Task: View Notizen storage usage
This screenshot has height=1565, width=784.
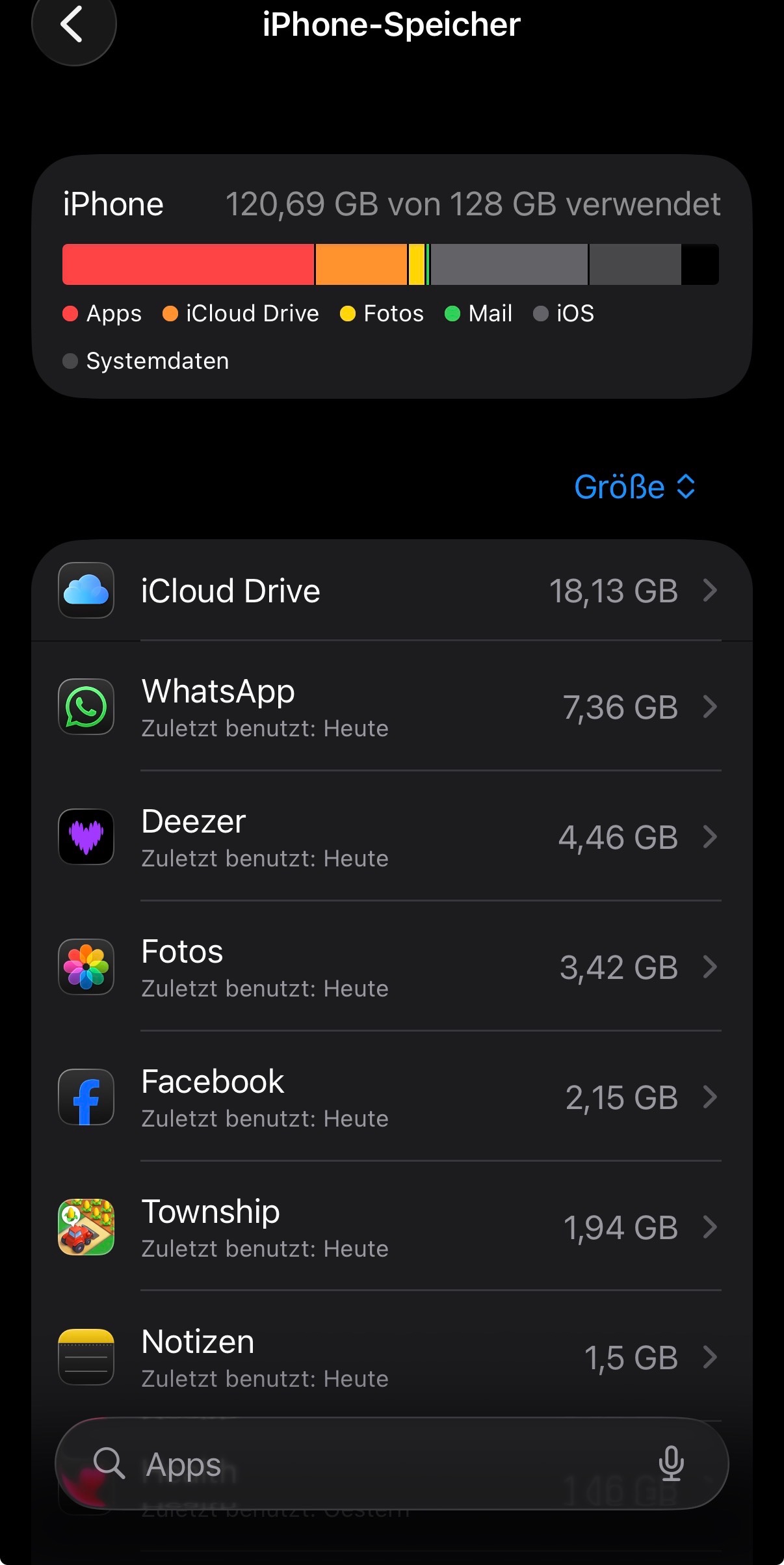Action: [391, 1358]
